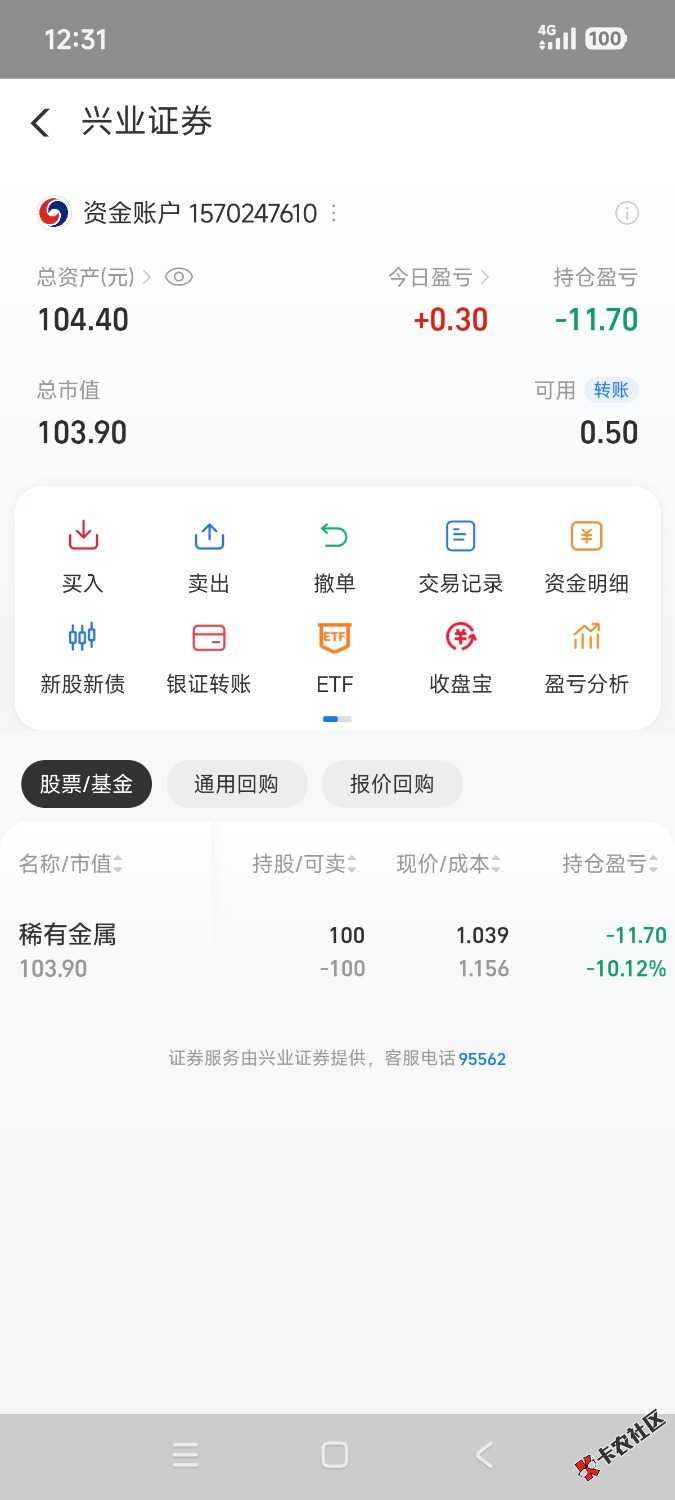Image resolution: width=675 pixels, height=1500 pixels.
Task: Open 银证转账 bank transfer
Action: click(x=209, y=657)
